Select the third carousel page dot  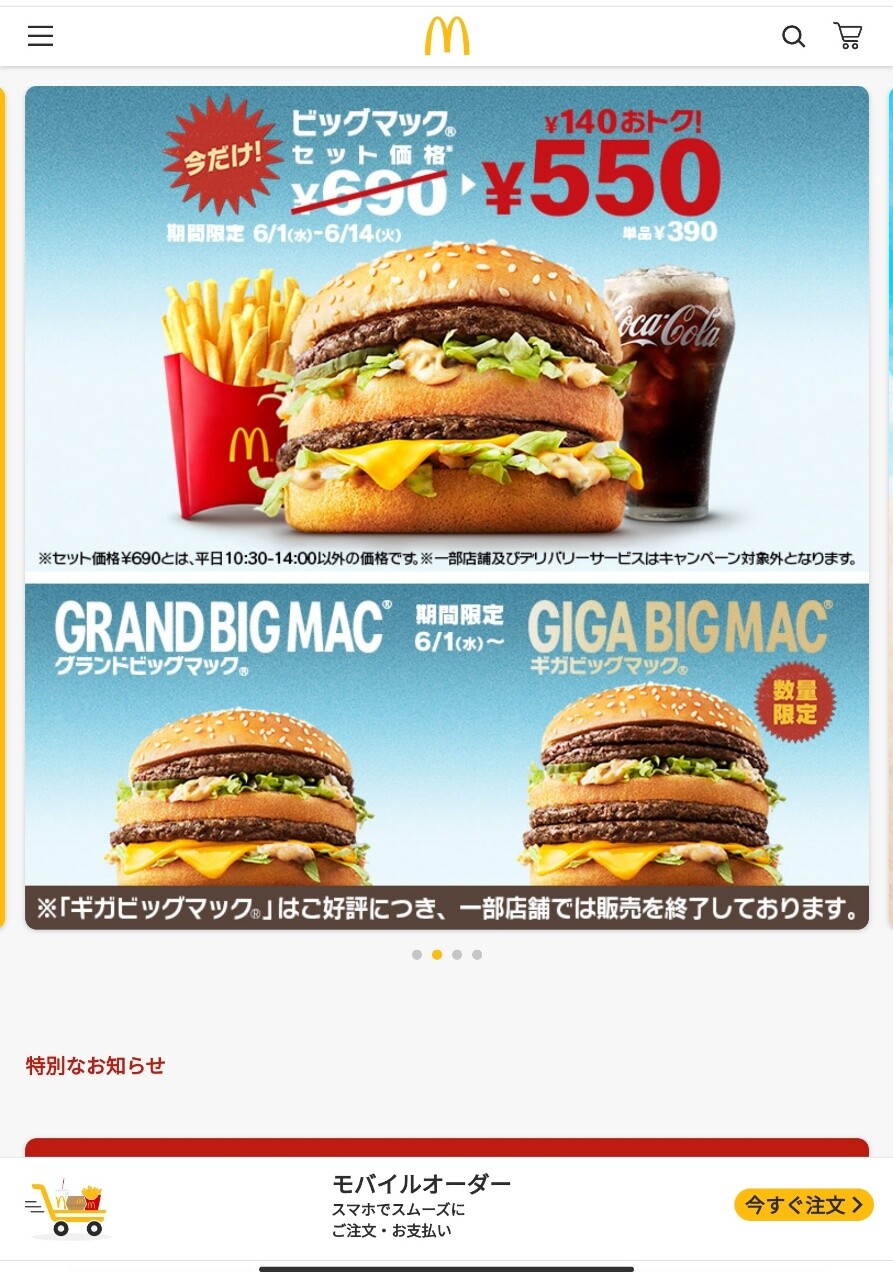pyautogui.click(x=457, y=955)
